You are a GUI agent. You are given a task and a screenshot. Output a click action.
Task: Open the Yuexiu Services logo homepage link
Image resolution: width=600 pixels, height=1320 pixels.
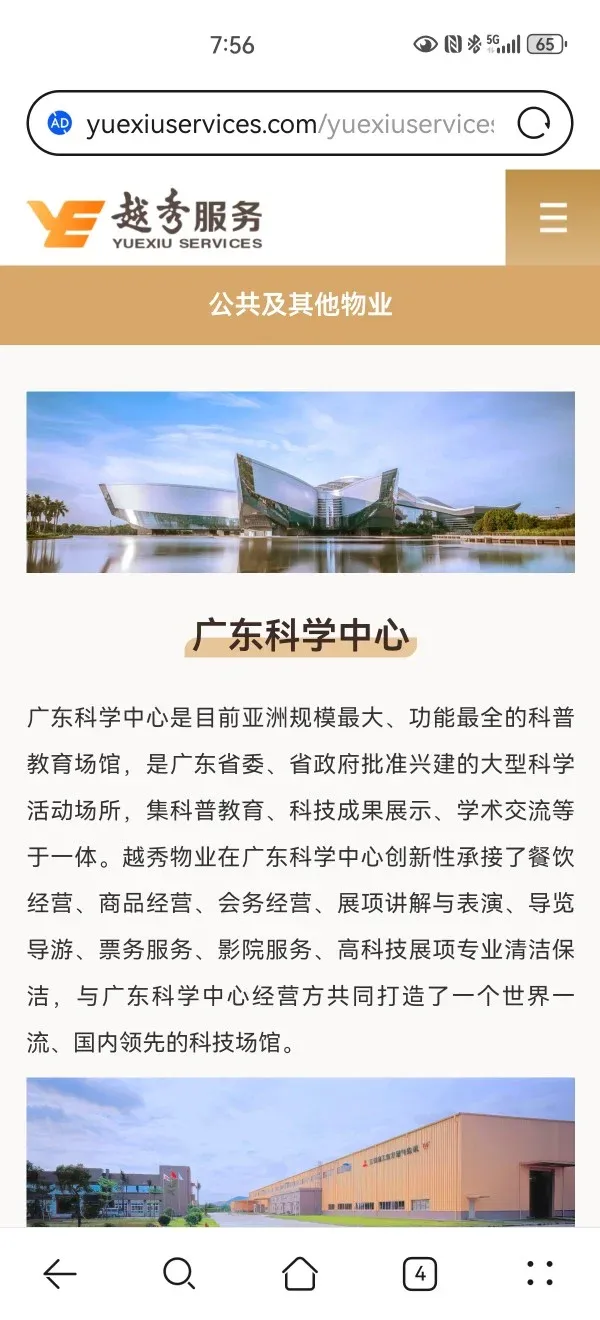145,218
